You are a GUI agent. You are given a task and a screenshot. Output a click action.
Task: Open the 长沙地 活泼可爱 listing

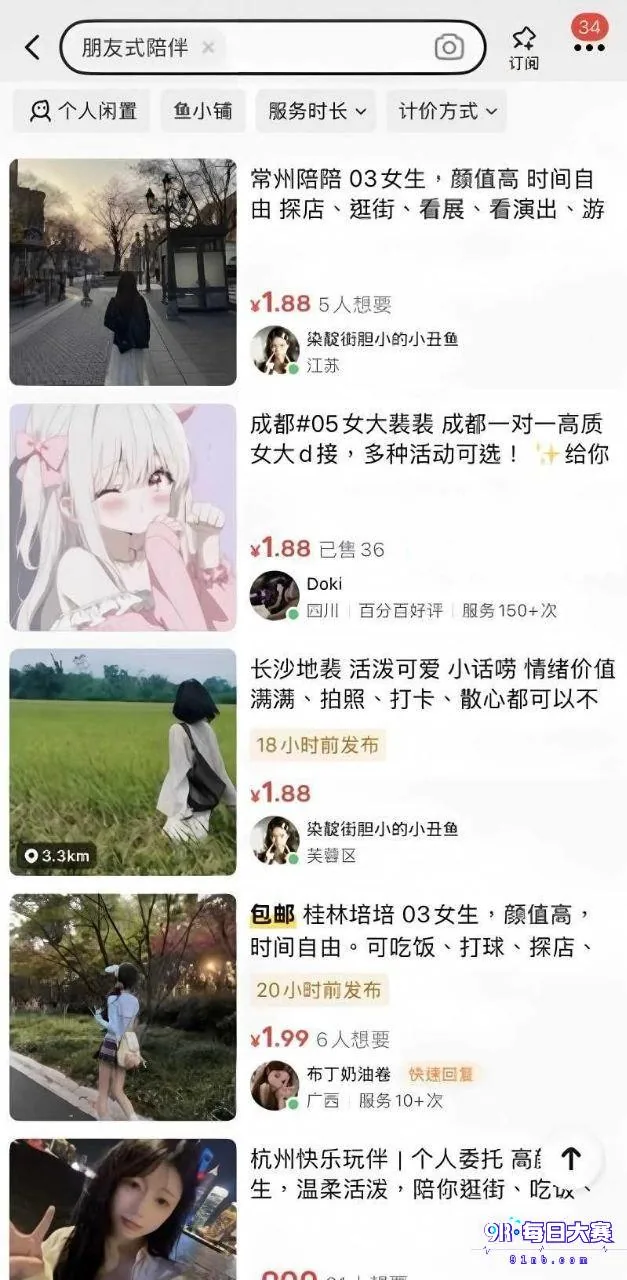tap(313, 762)
